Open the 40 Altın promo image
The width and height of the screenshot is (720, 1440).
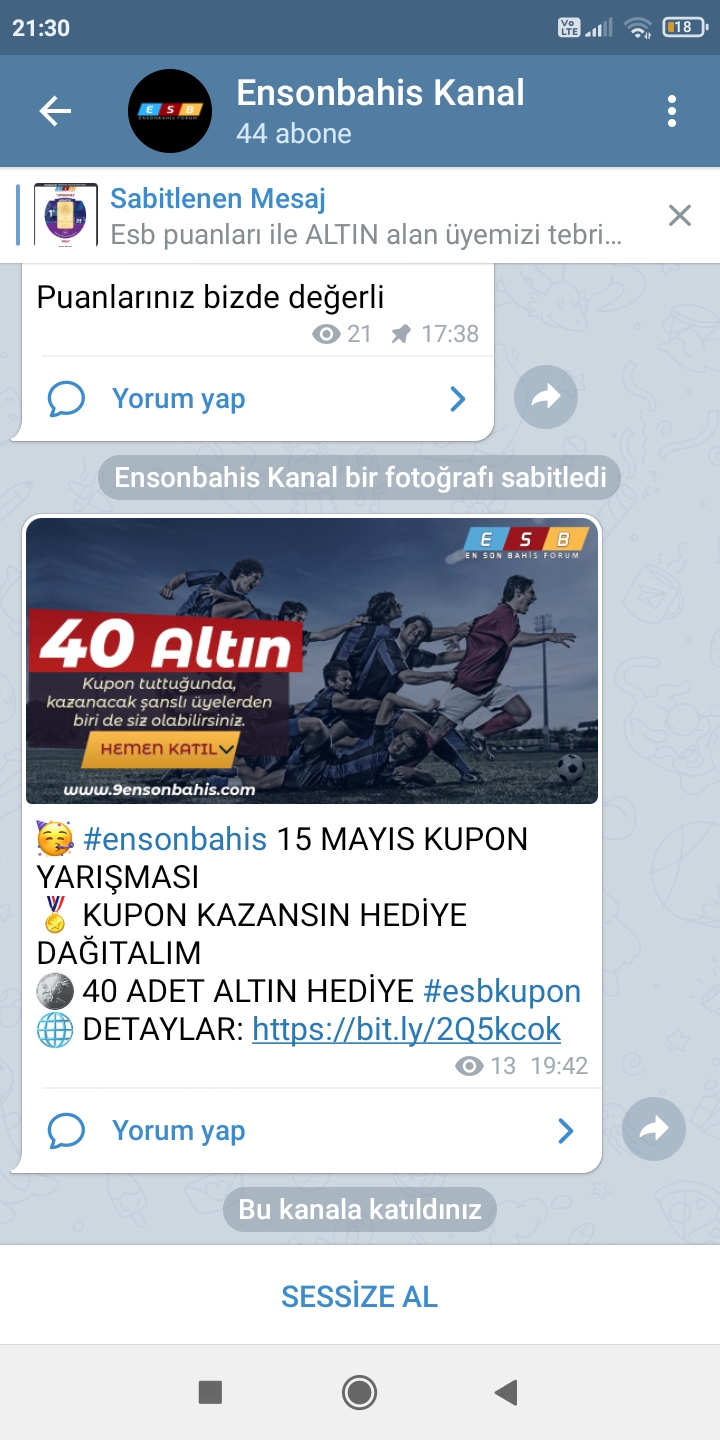pyautogui.click(x=312, y=661)
